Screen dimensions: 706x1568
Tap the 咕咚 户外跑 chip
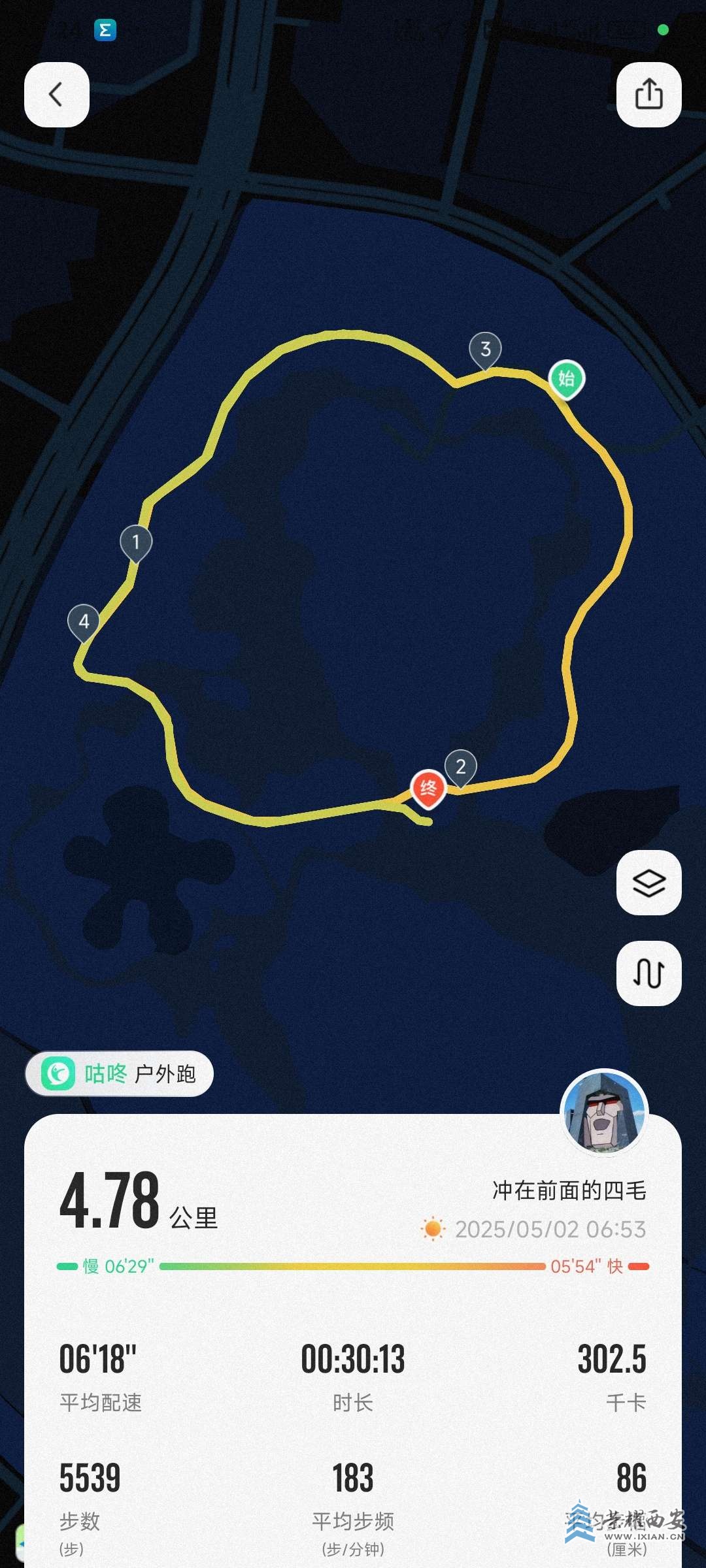[x=120, y=1074]
